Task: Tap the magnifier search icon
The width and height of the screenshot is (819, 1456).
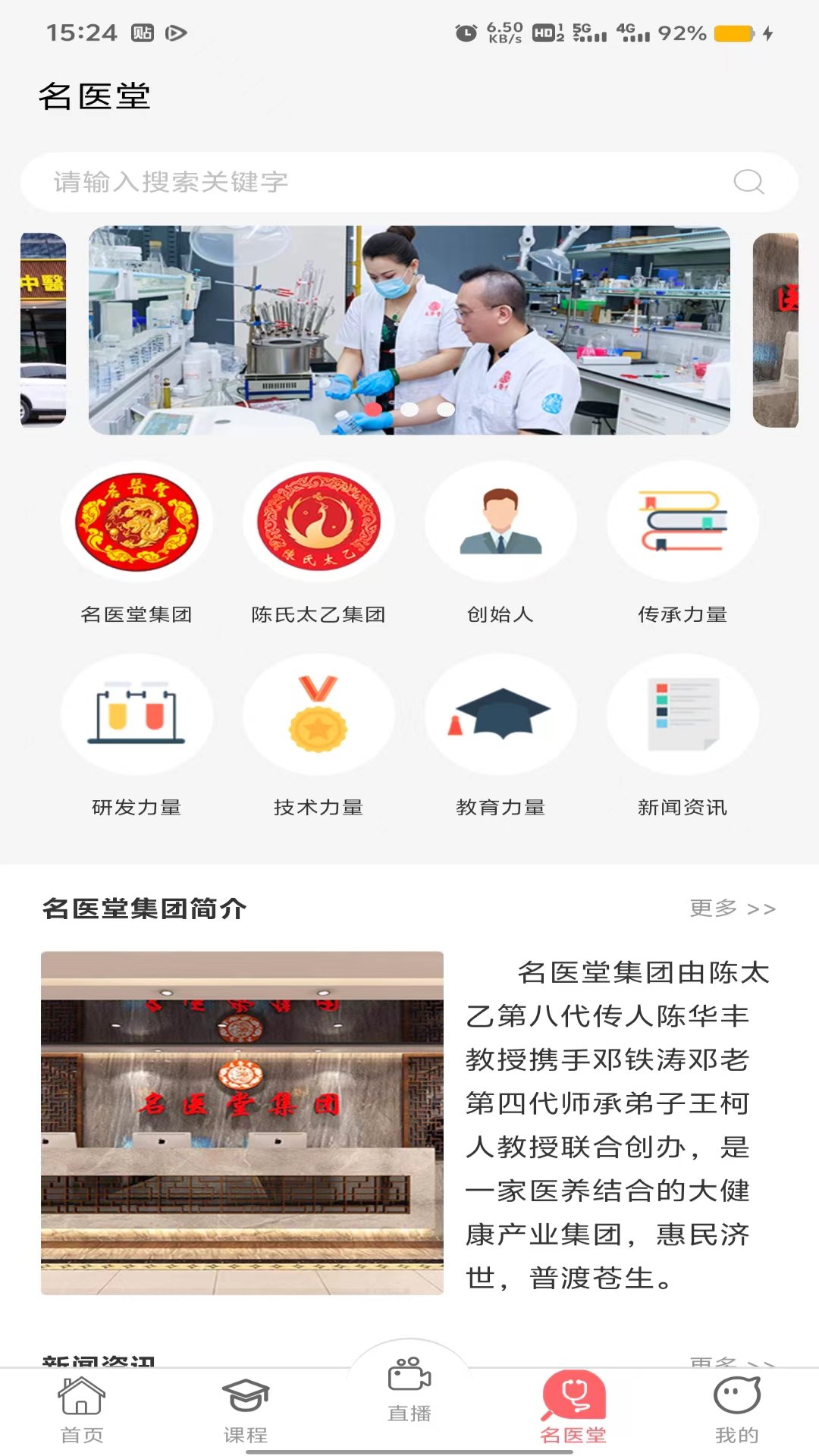Action: coord(748,182)
